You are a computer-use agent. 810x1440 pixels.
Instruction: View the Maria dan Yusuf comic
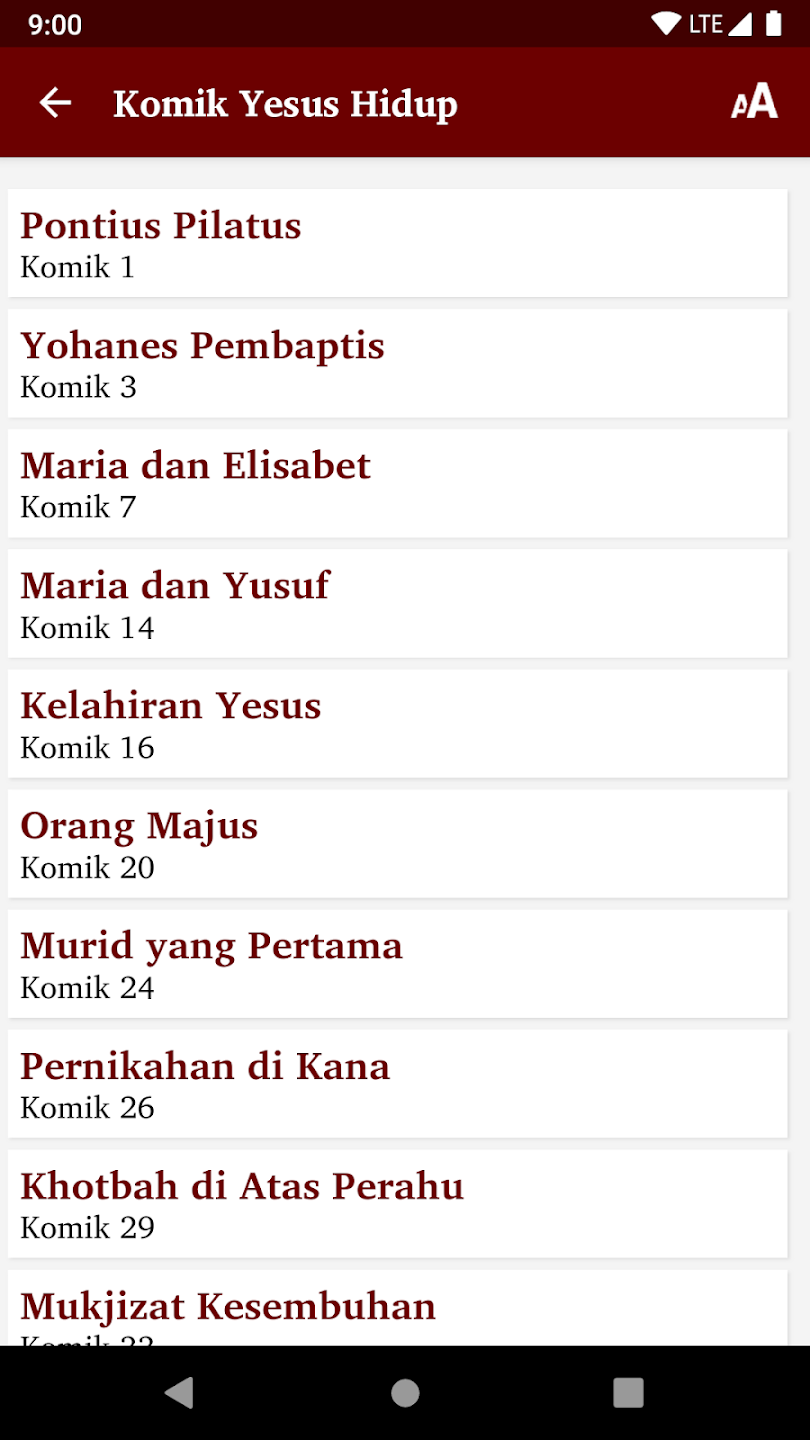[397, 603]
